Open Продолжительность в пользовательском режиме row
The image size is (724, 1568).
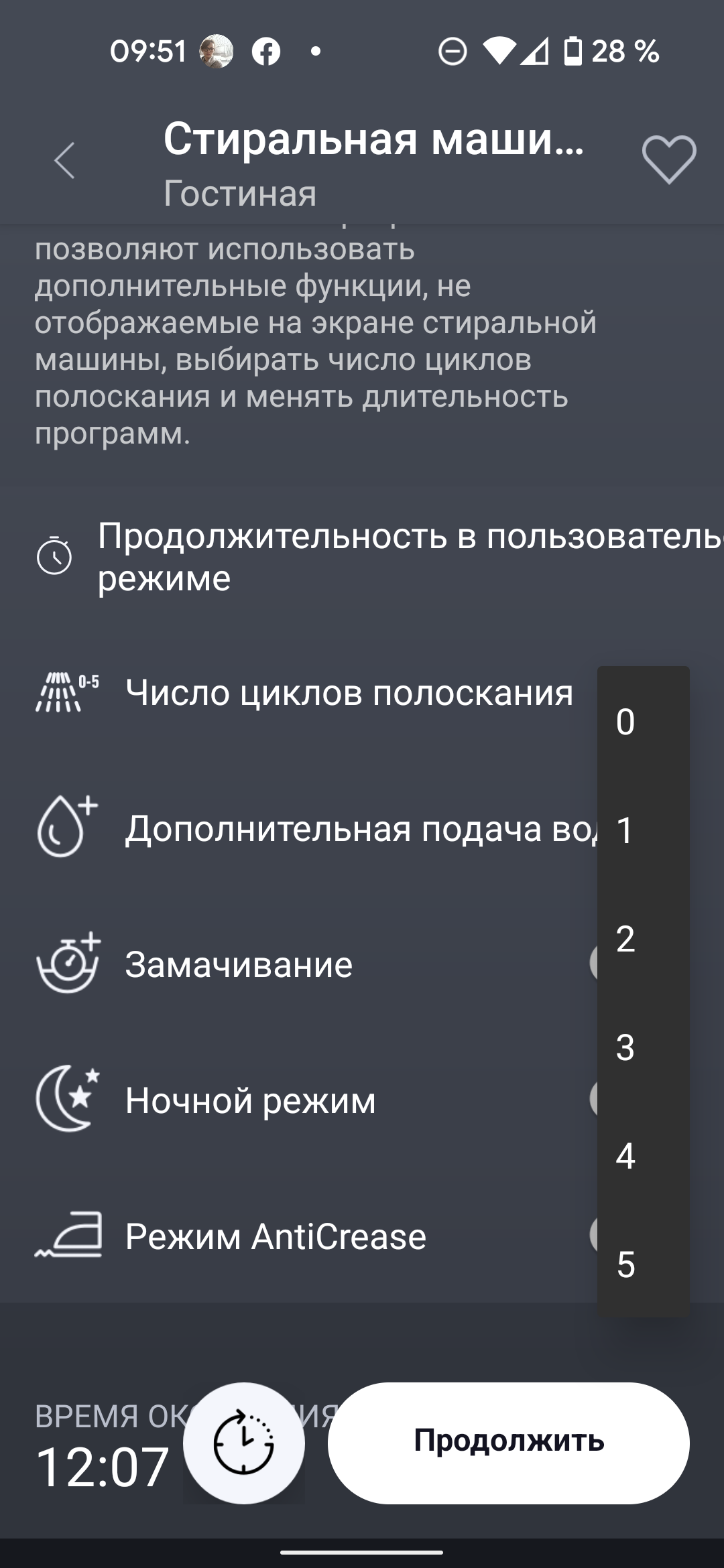coord(375,556)
